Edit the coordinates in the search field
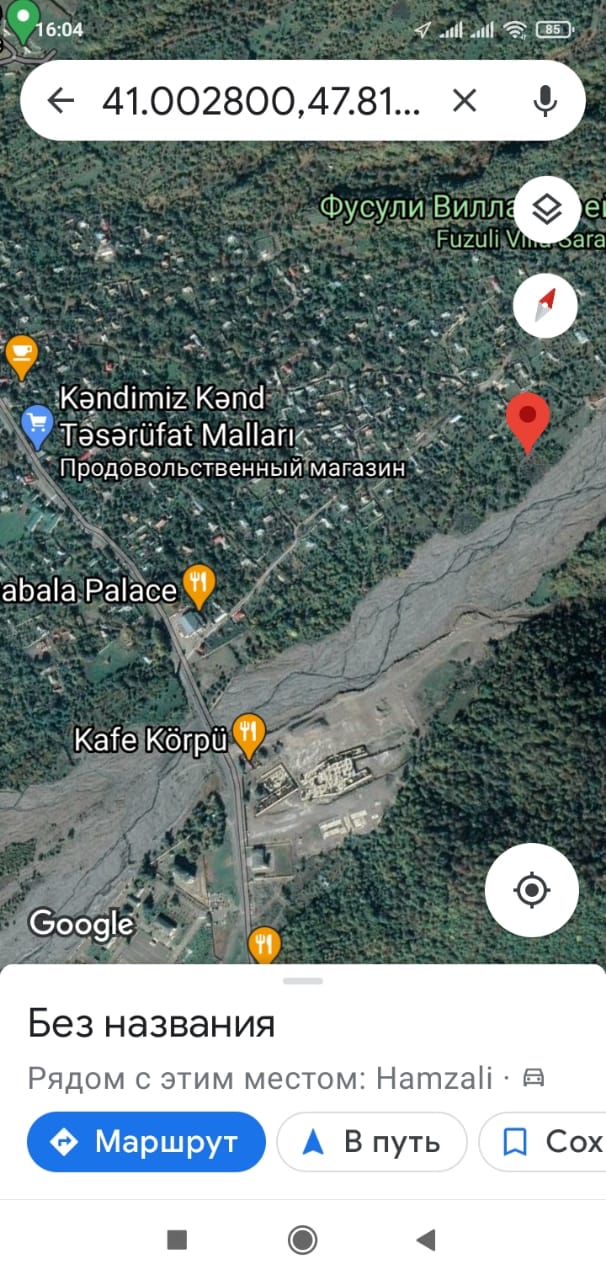This screenshot has height=1280, width=606. pyautogui.click(x=260, y=100)
